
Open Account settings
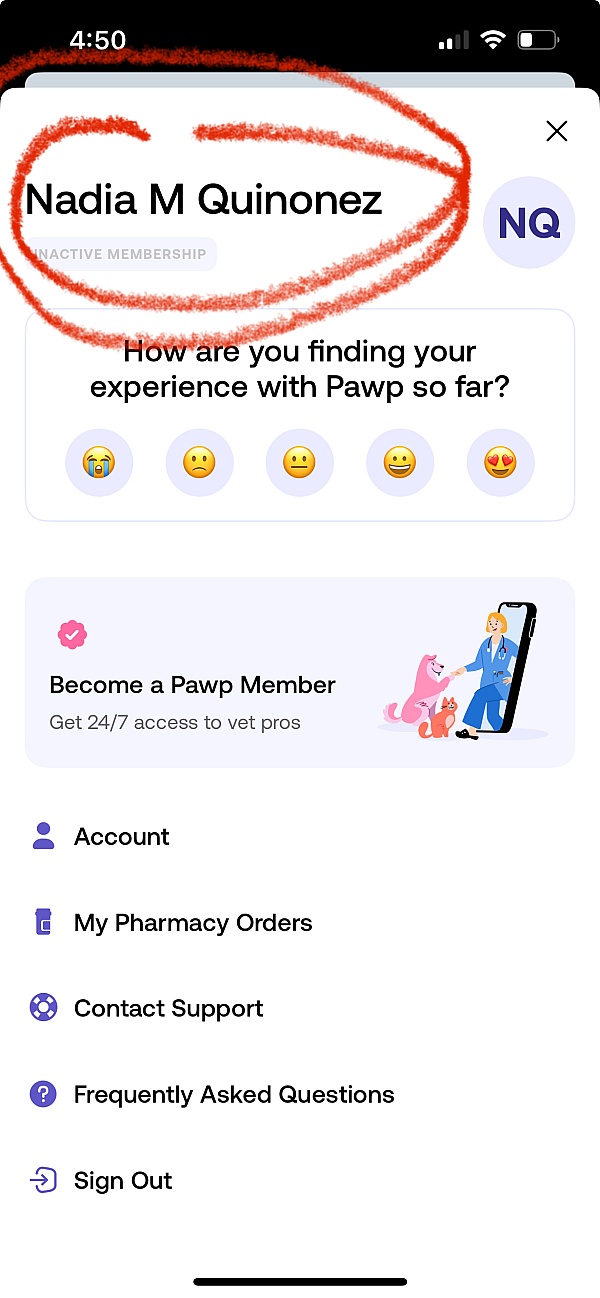click(121, 837)
